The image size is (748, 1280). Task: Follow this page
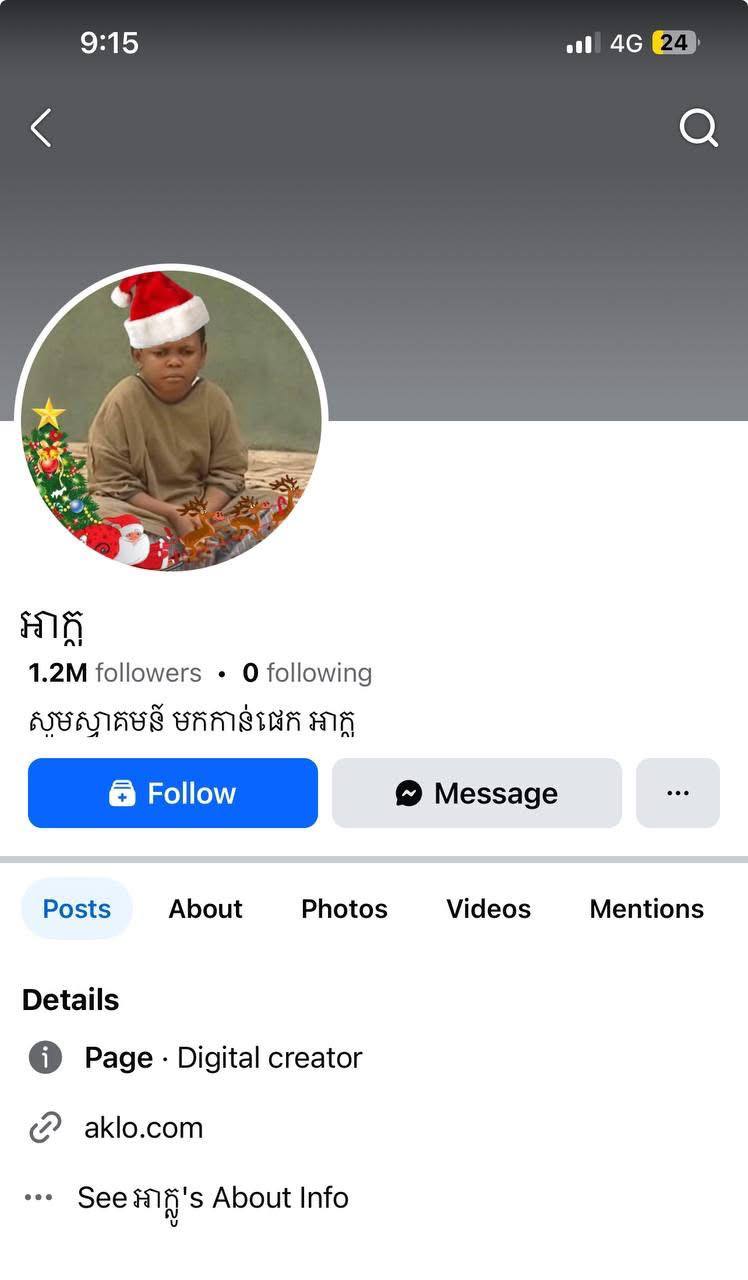(x=173, y=793)
